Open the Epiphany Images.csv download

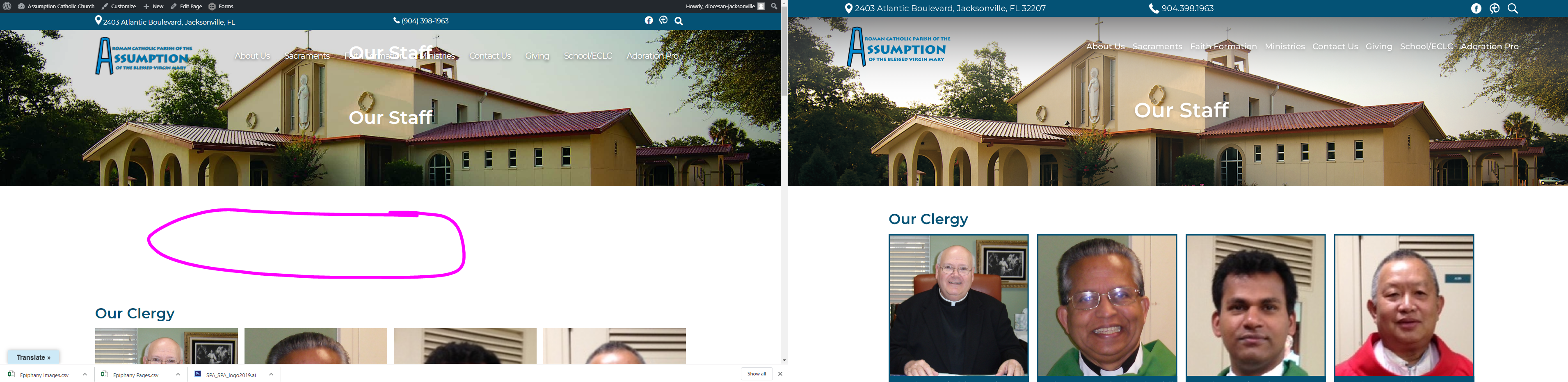[x=44, y=375]
